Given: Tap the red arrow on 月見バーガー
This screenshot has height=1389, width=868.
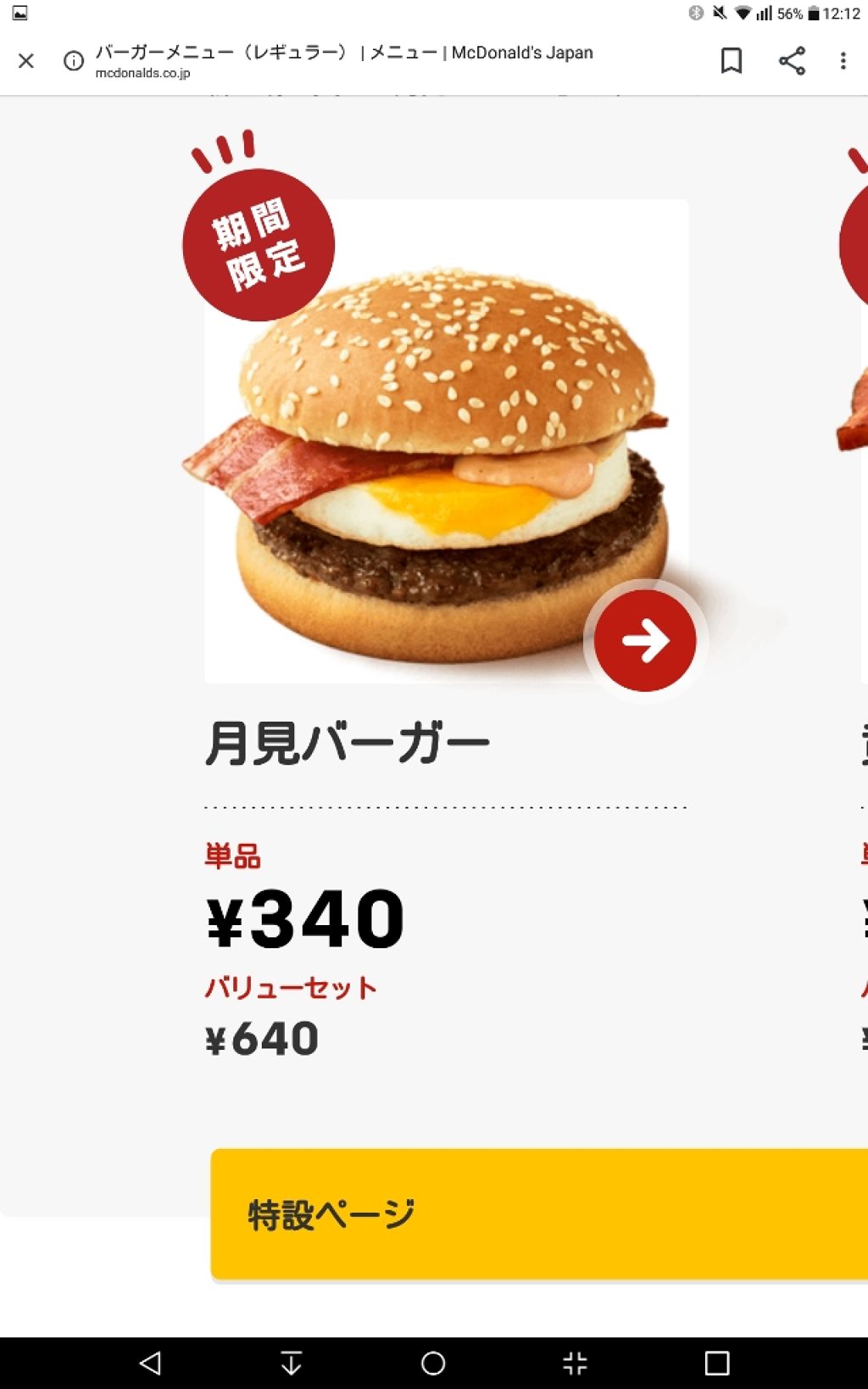Looking at the screenshot, I should pyautogui.click(x=645, y=640).
